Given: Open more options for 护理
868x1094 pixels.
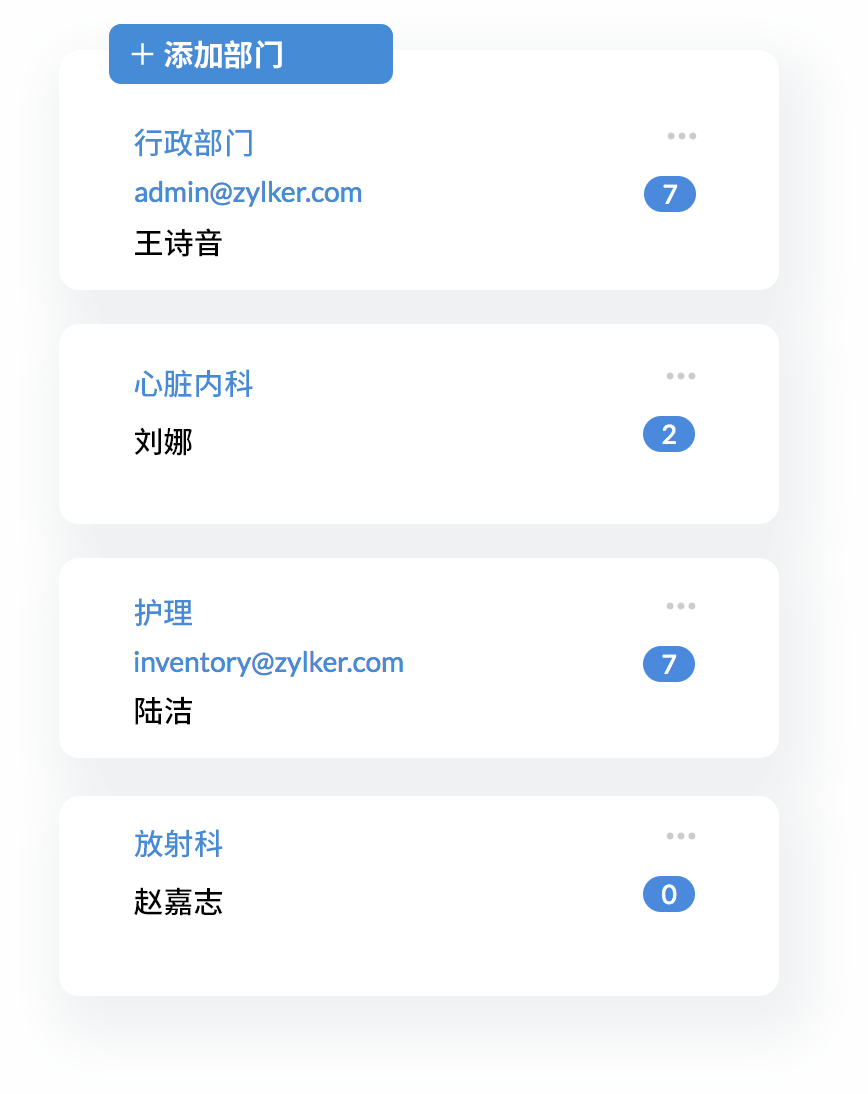Looking at the screenshot, I should pos(681,606).
